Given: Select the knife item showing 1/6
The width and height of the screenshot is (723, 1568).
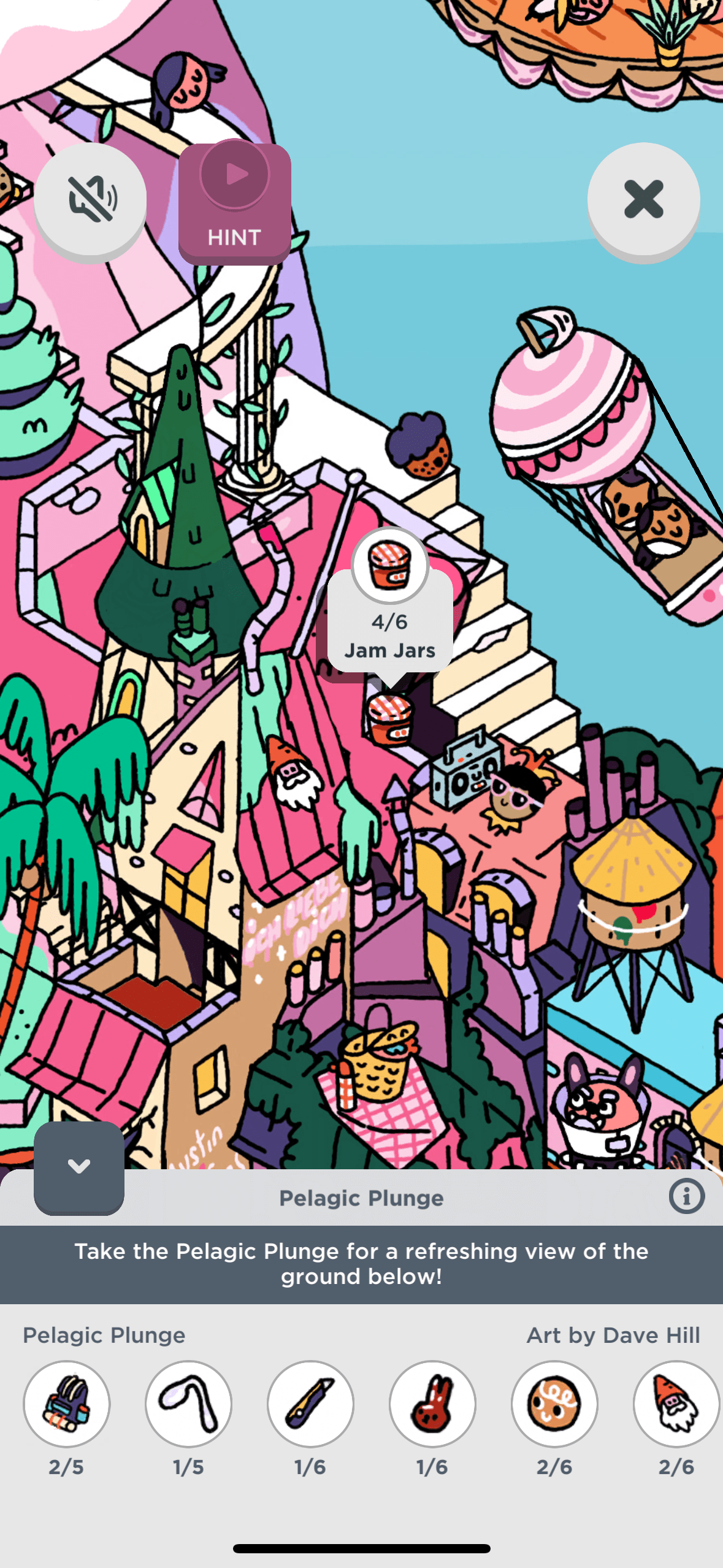Looking at the screenshot, I should pyautogui.click(x=310, y=1404).
